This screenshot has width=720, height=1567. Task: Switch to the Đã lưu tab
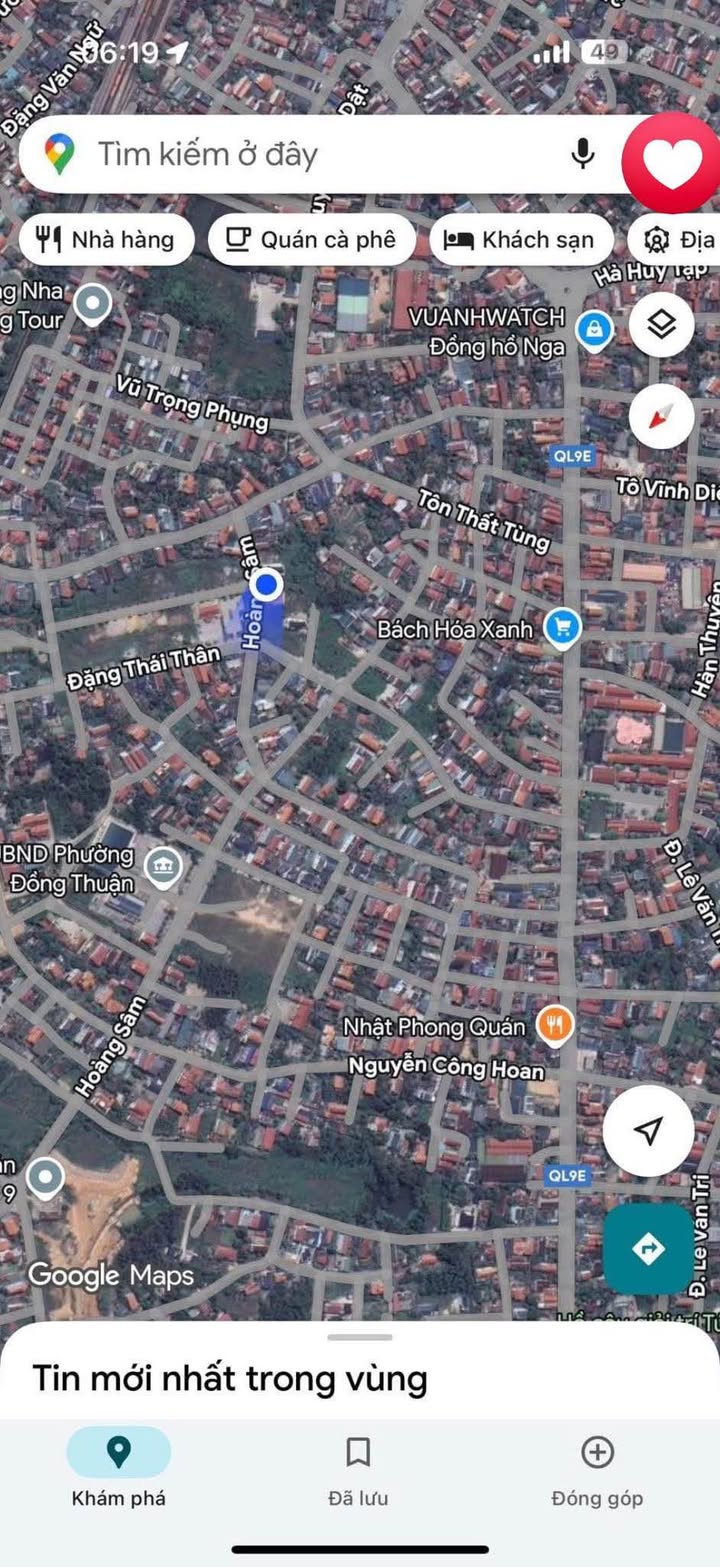pyautogui.click(x=358, y=1468)
